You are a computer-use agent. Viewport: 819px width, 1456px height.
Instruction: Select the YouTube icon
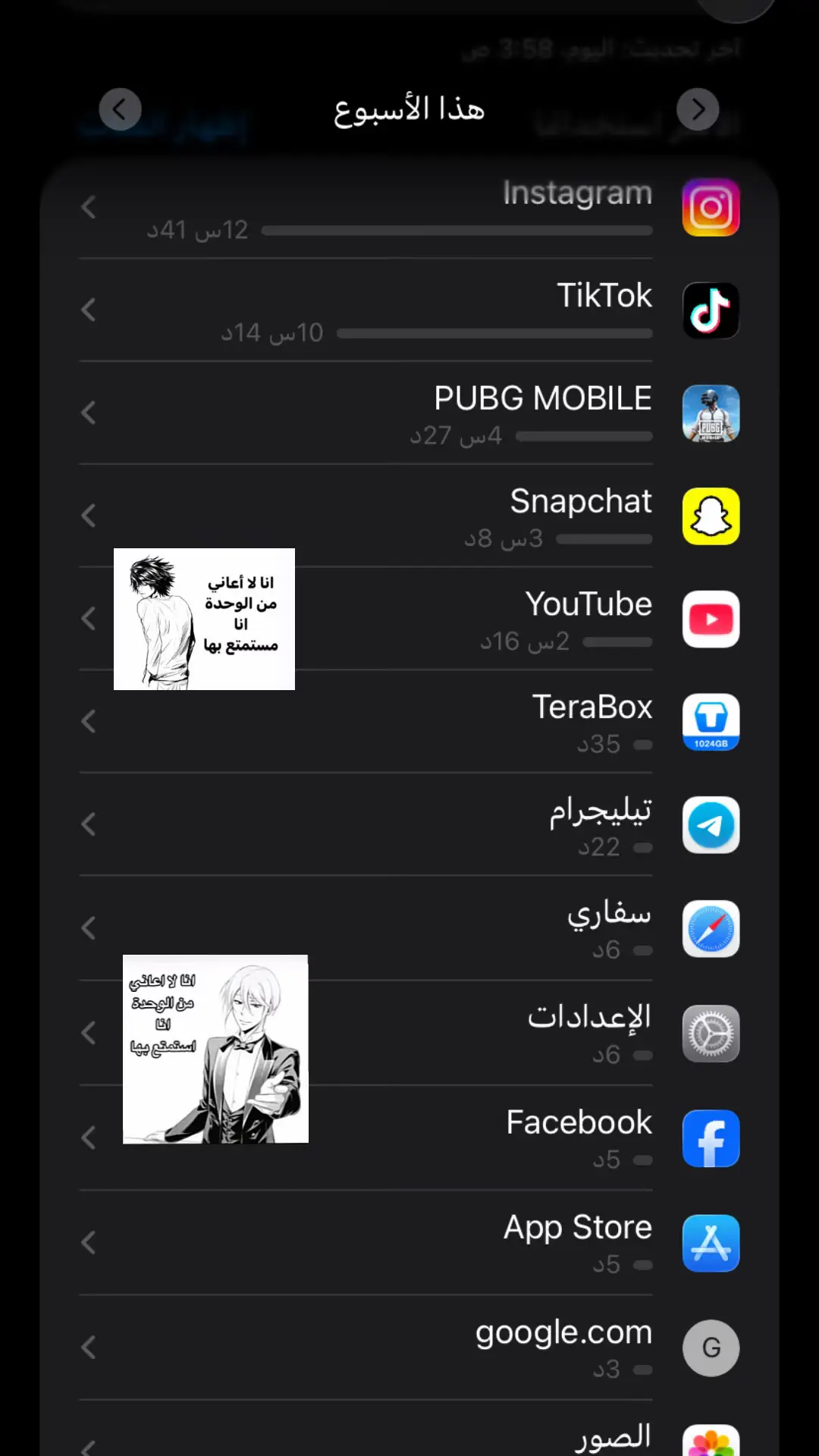(x=711, y=619)
